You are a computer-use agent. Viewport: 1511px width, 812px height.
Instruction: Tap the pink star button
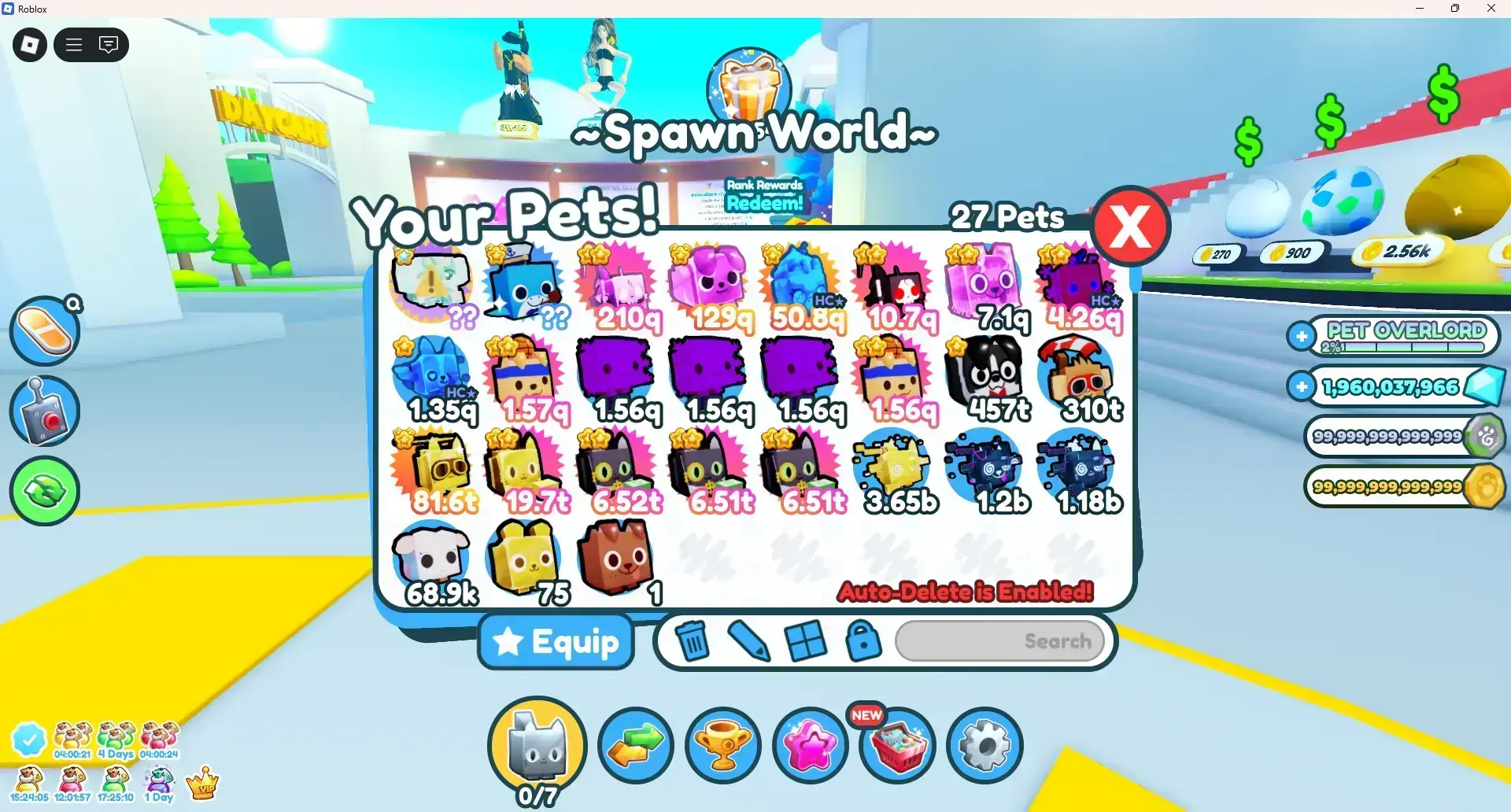(810, 744)
